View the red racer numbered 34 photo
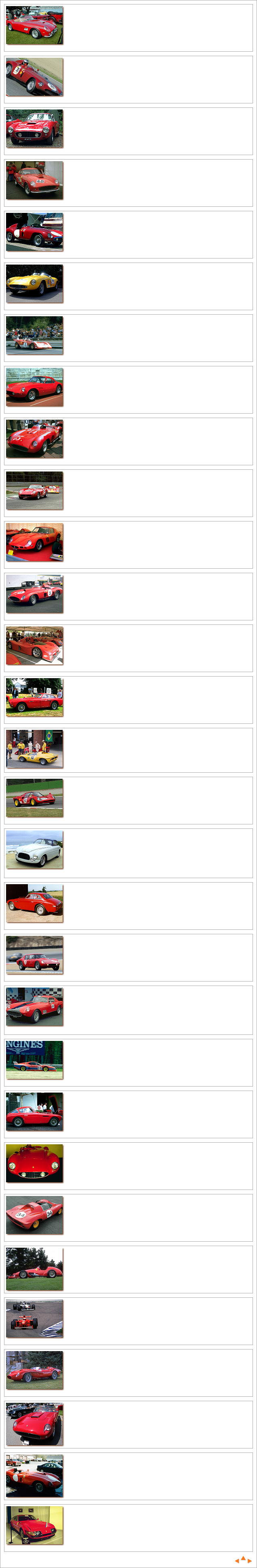The height and width of the screenshot is (1568, 257). 35,1215
